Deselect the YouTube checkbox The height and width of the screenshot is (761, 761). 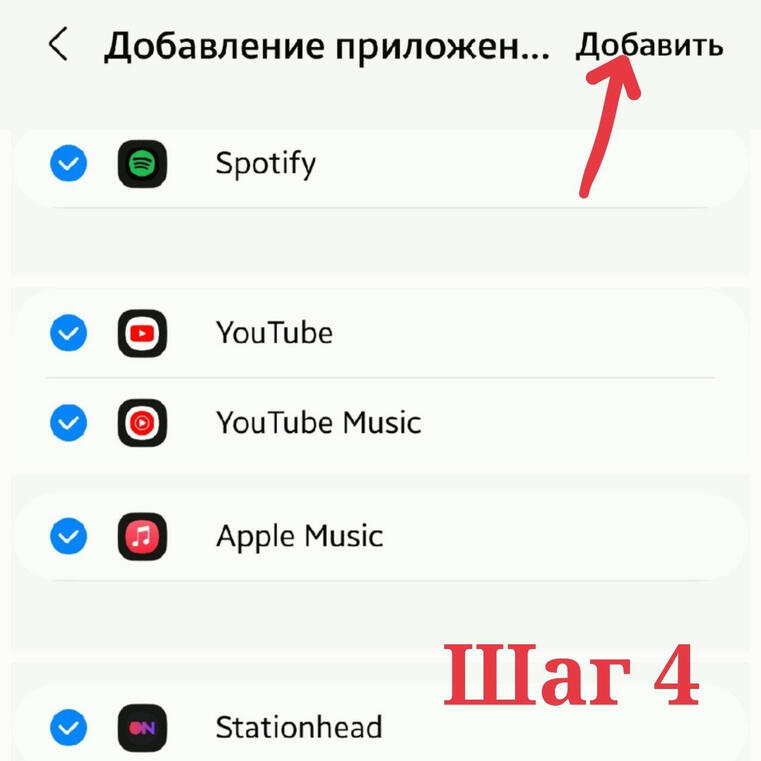(x=68, y=333)
